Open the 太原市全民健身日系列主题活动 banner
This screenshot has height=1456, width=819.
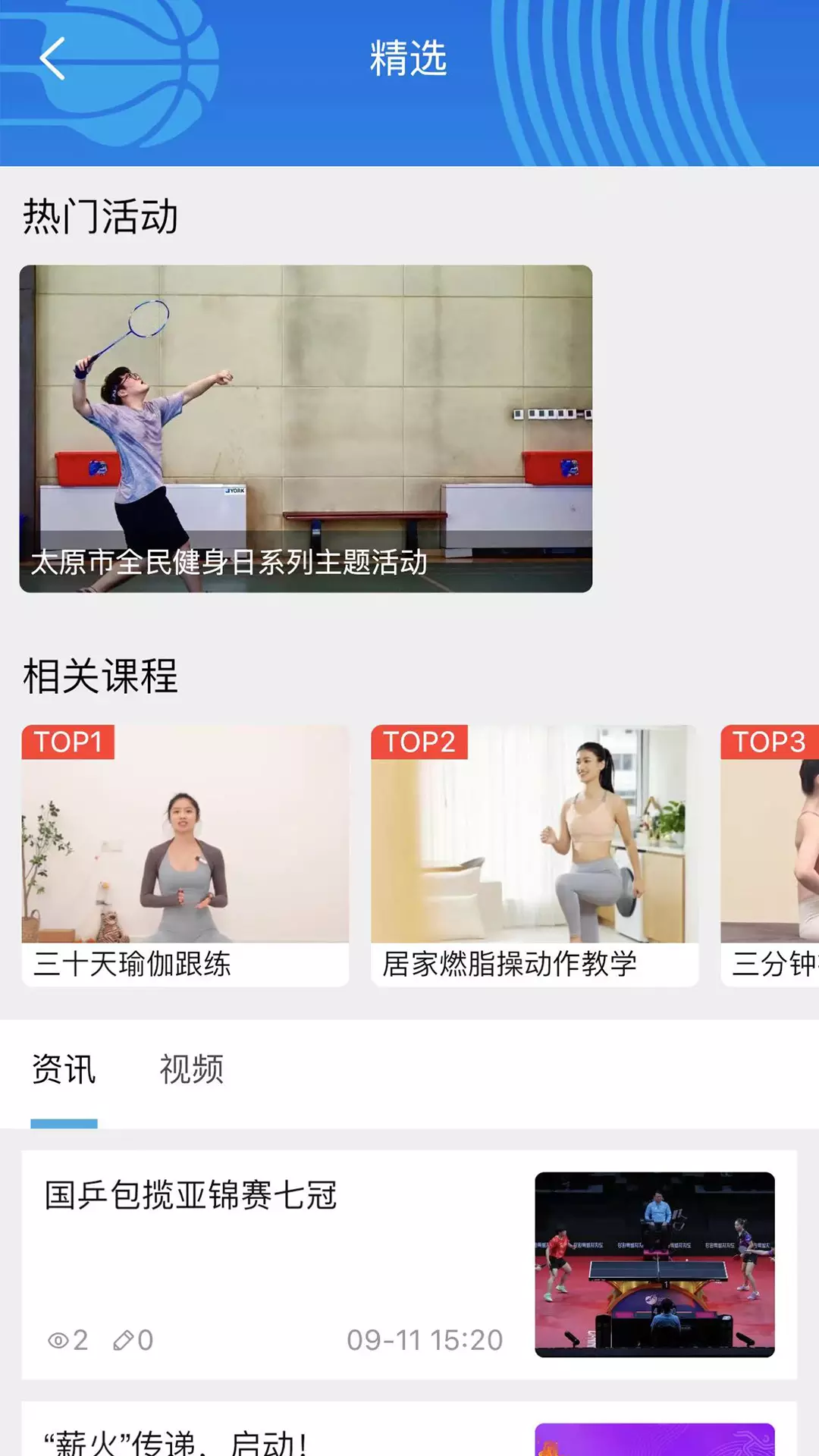[x=306, y=428]
